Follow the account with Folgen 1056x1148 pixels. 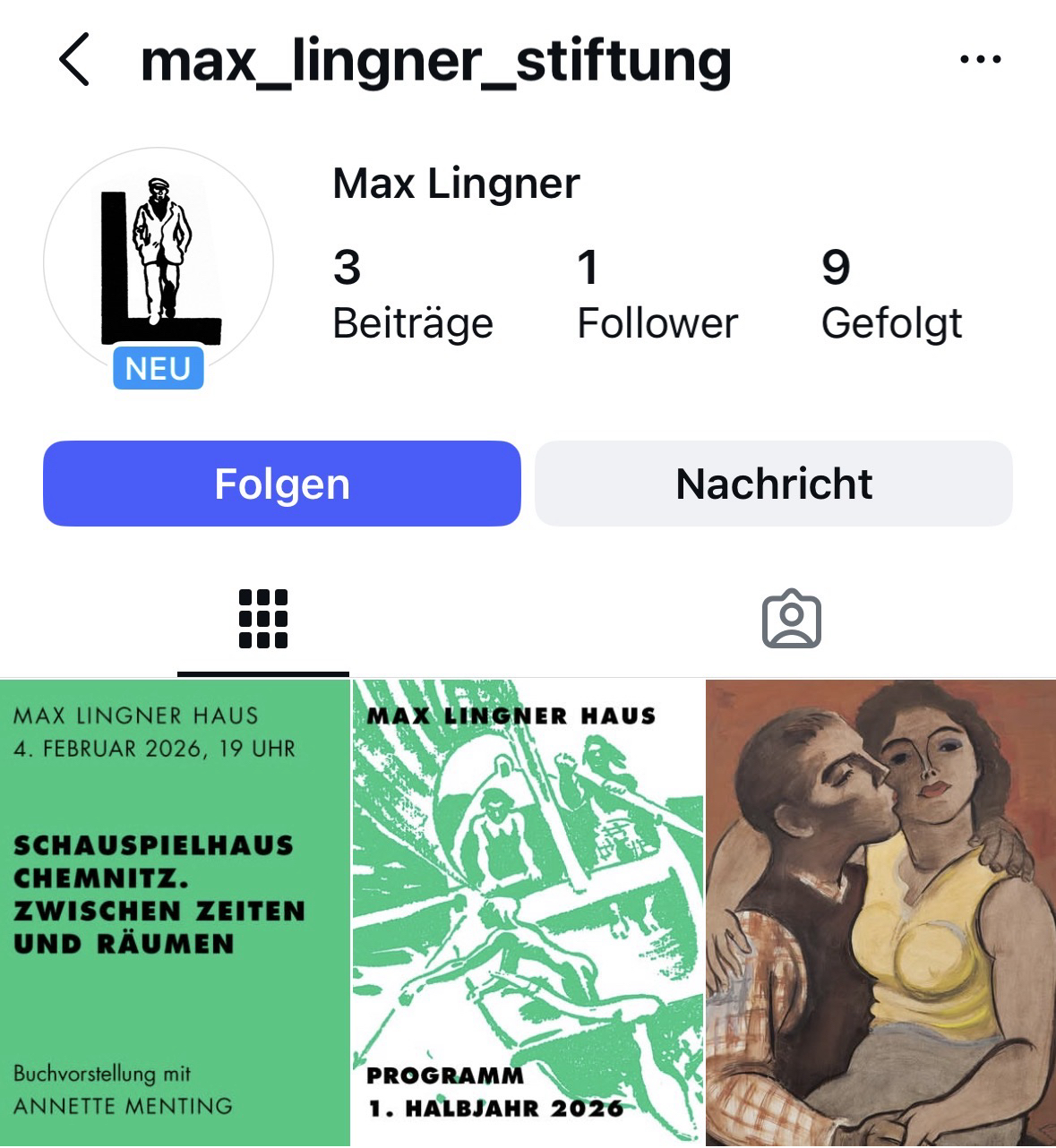point(281,484)
